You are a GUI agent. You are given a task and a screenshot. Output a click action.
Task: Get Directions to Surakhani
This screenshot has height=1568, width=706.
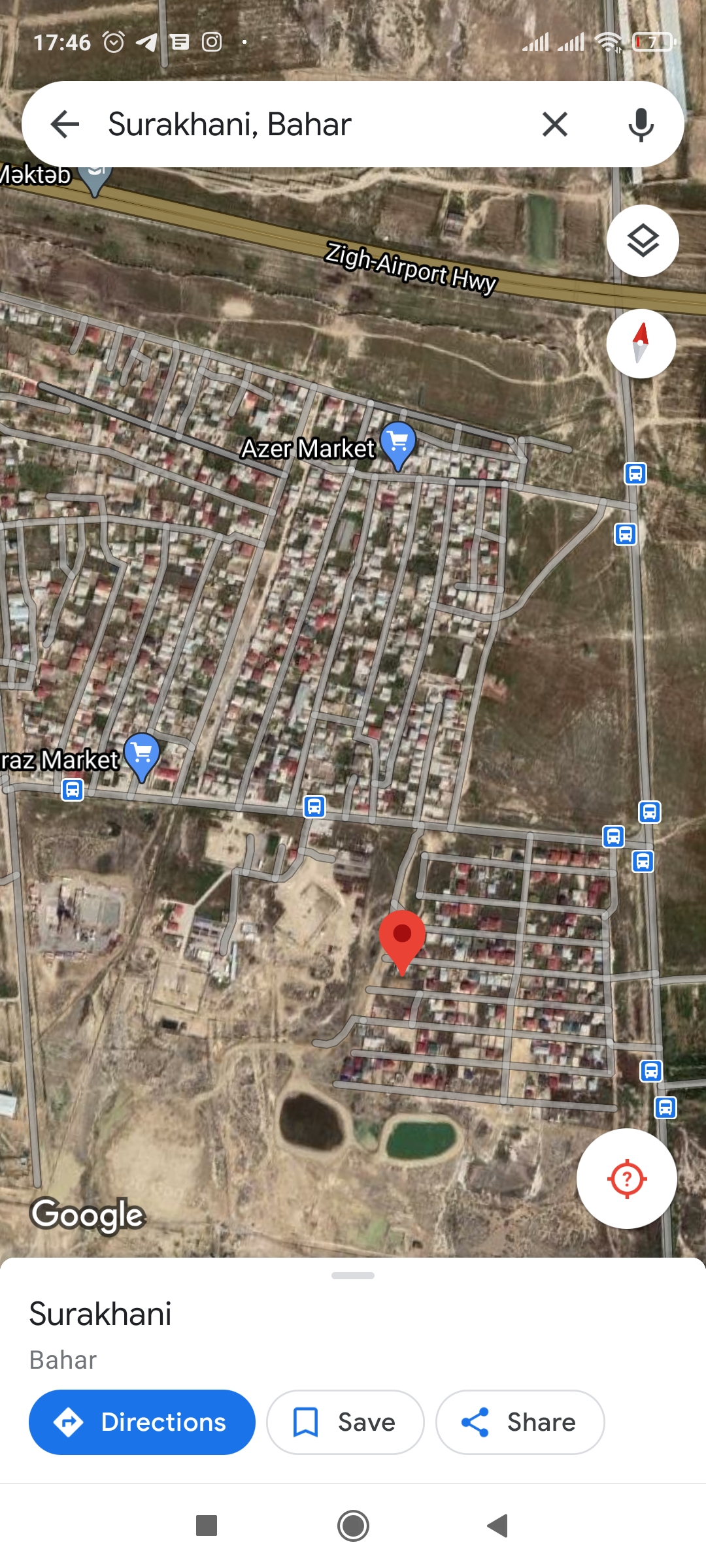point(142,1422)
